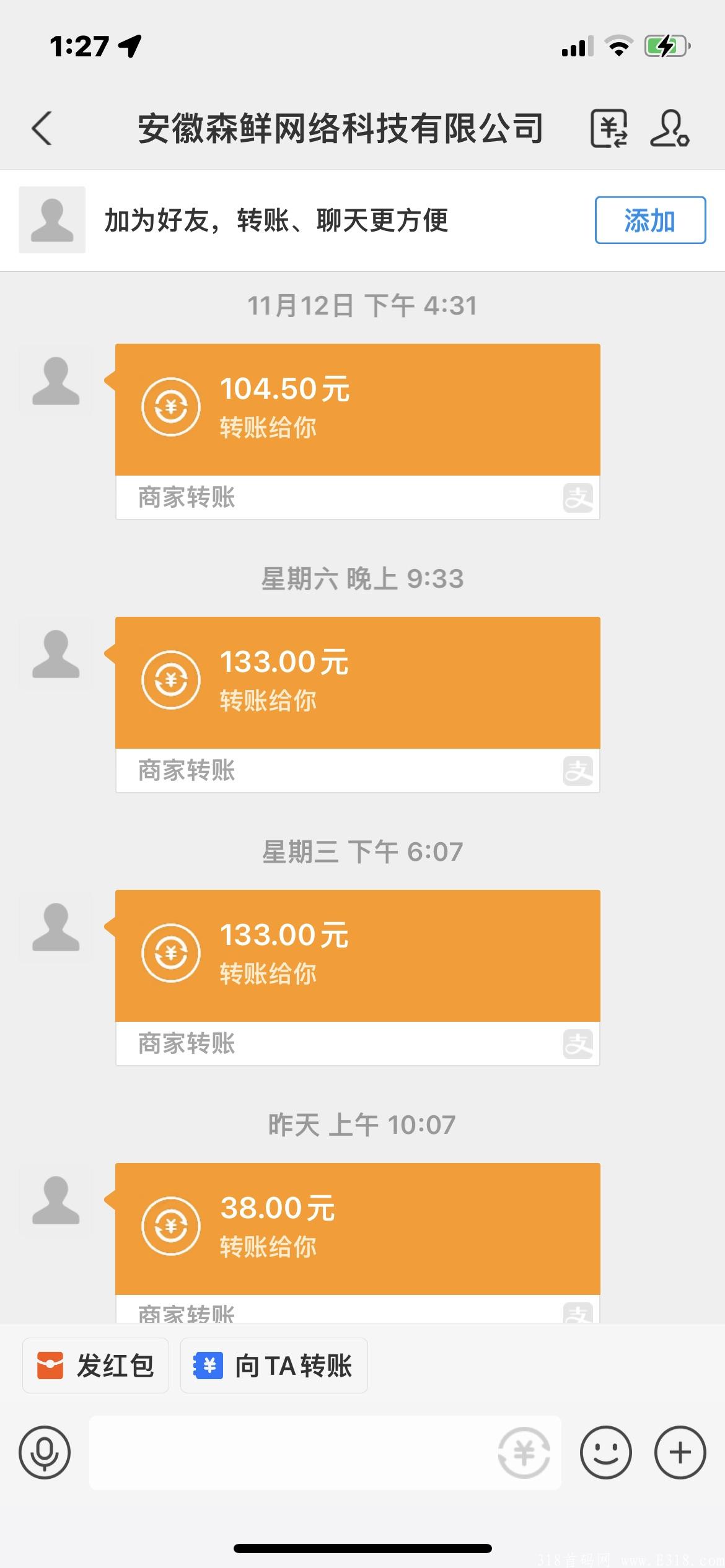725x1568 pixels.
Task: Tap the red packet ¥ icon inside message bar
Action: pos(524,1452)
